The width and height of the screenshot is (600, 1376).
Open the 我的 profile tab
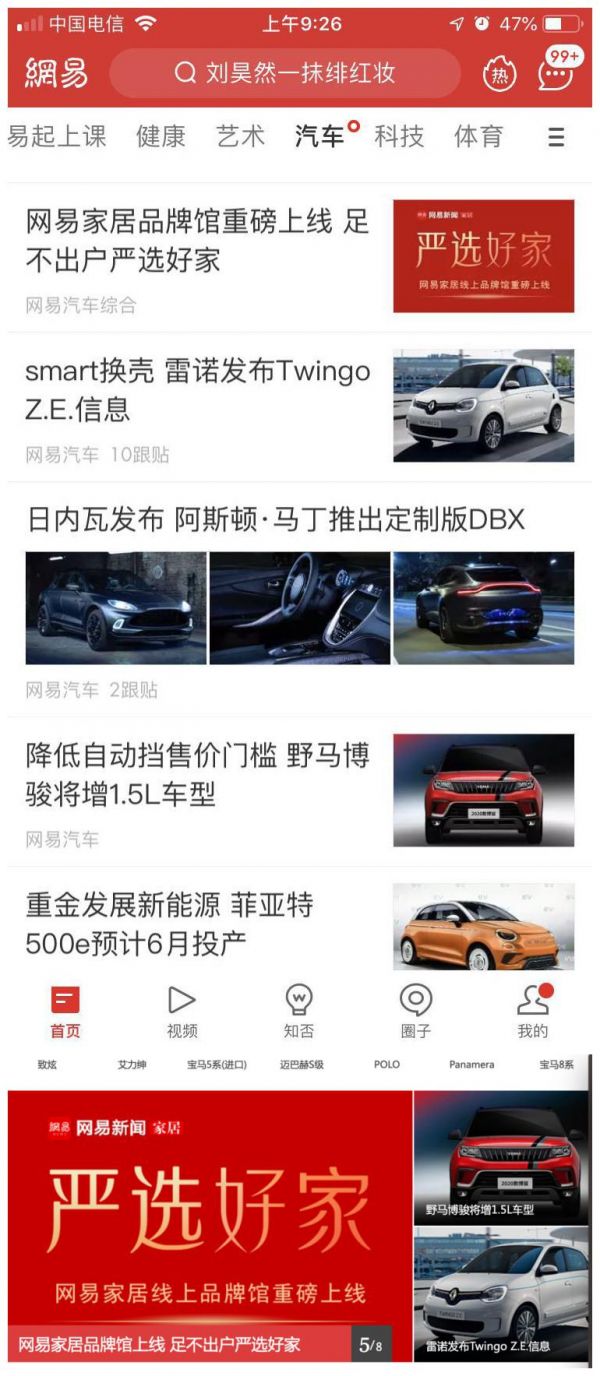[x=533, y=1012]
